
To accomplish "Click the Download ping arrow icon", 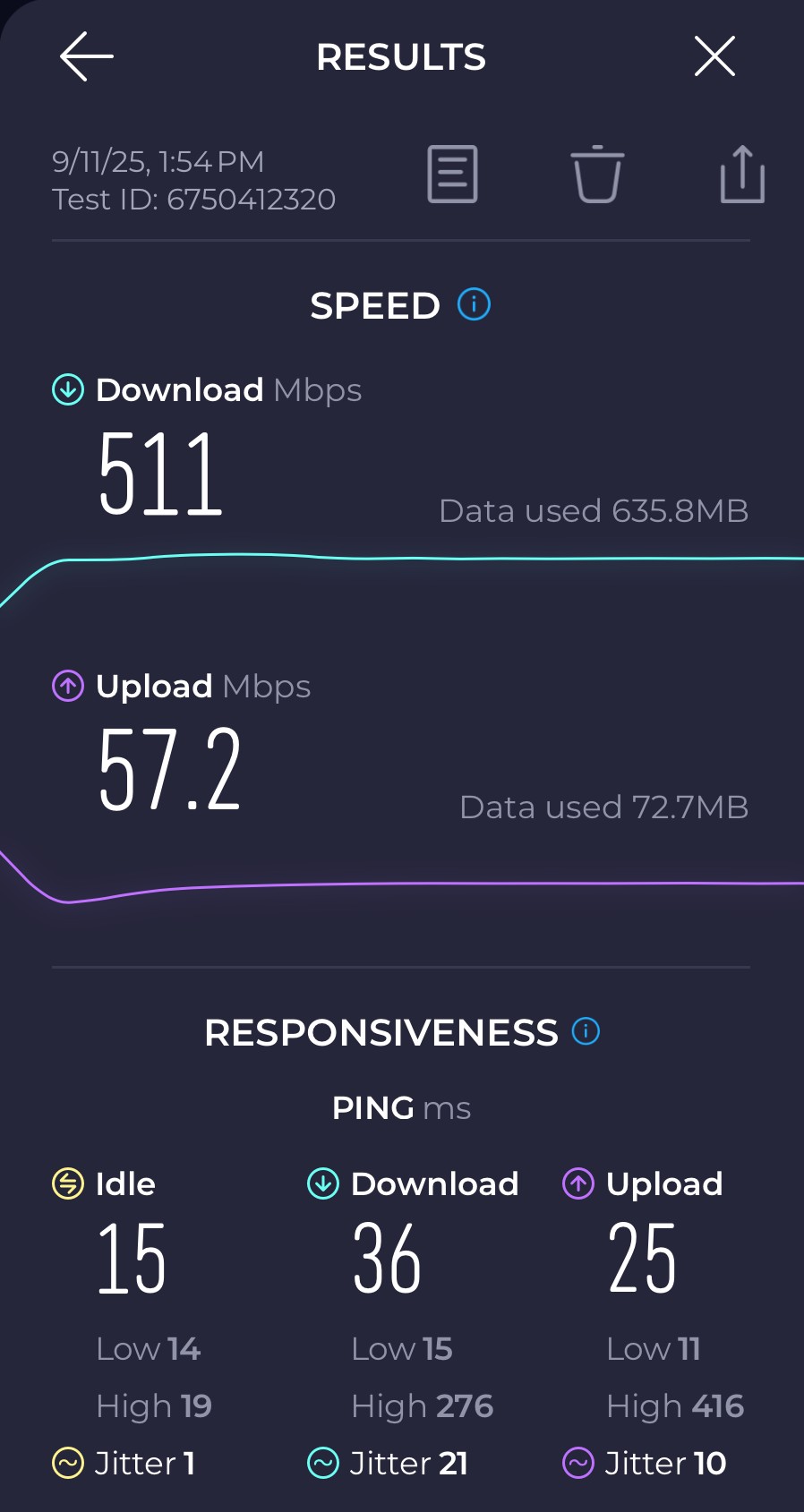I will tap(321, 1183).
